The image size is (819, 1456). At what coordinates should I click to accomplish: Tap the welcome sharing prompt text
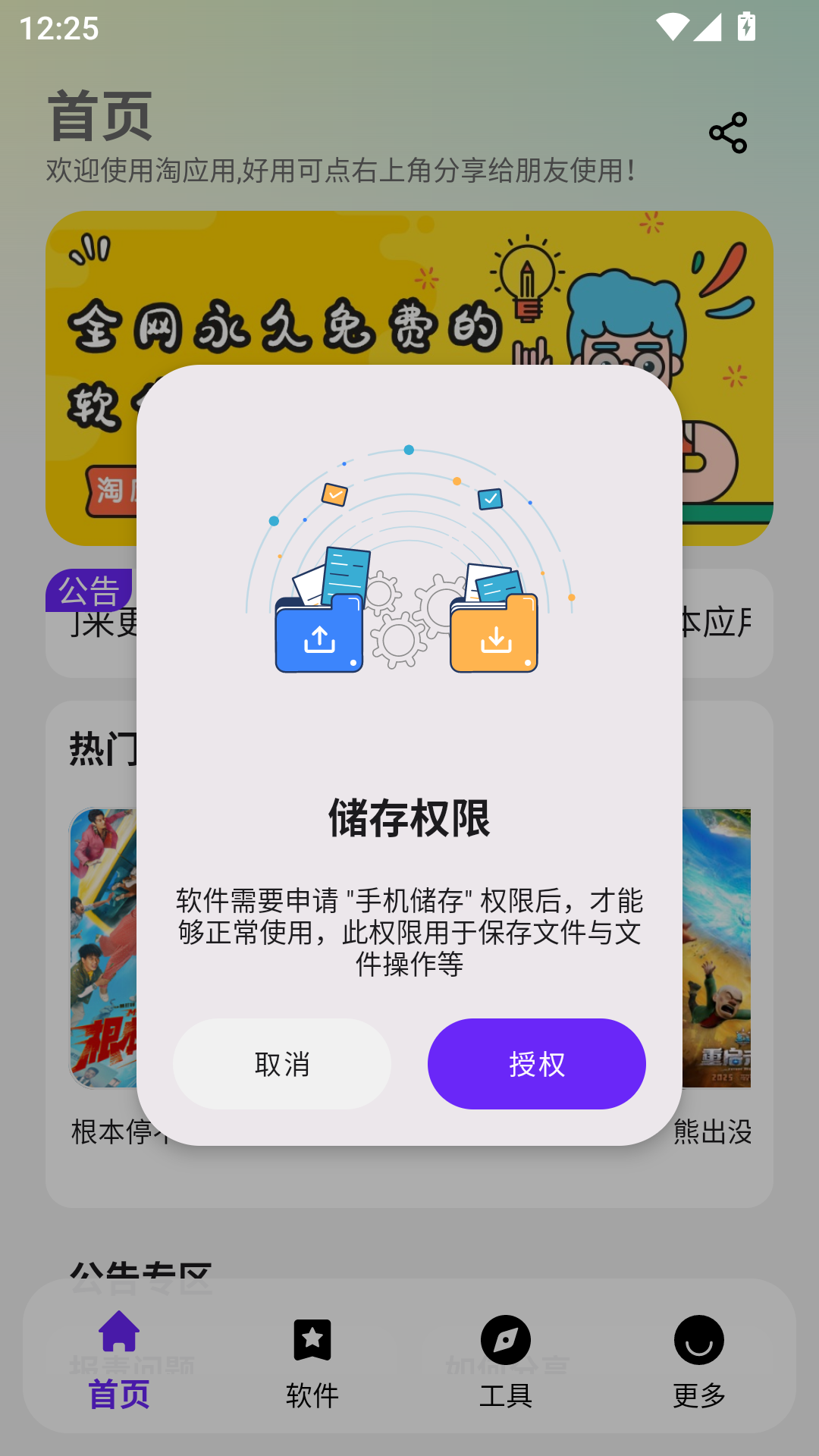pos(340,170)
